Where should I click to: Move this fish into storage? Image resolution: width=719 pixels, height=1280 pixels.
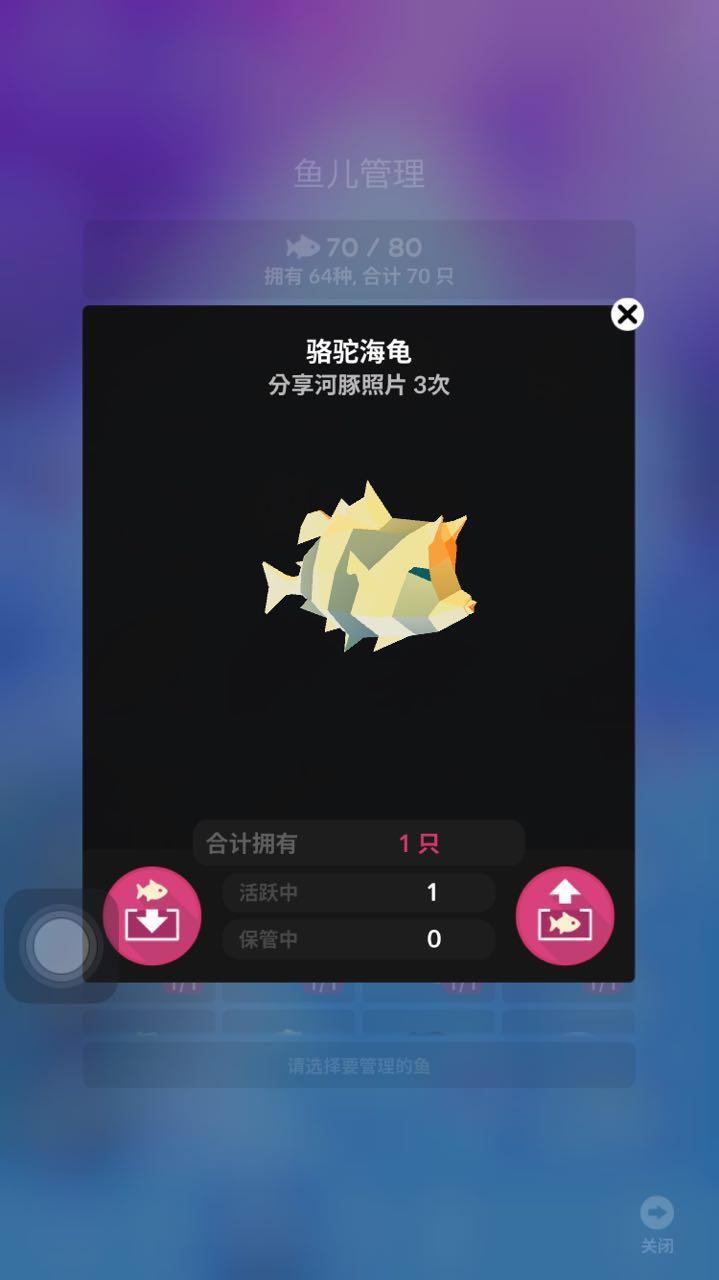(152, 915)
